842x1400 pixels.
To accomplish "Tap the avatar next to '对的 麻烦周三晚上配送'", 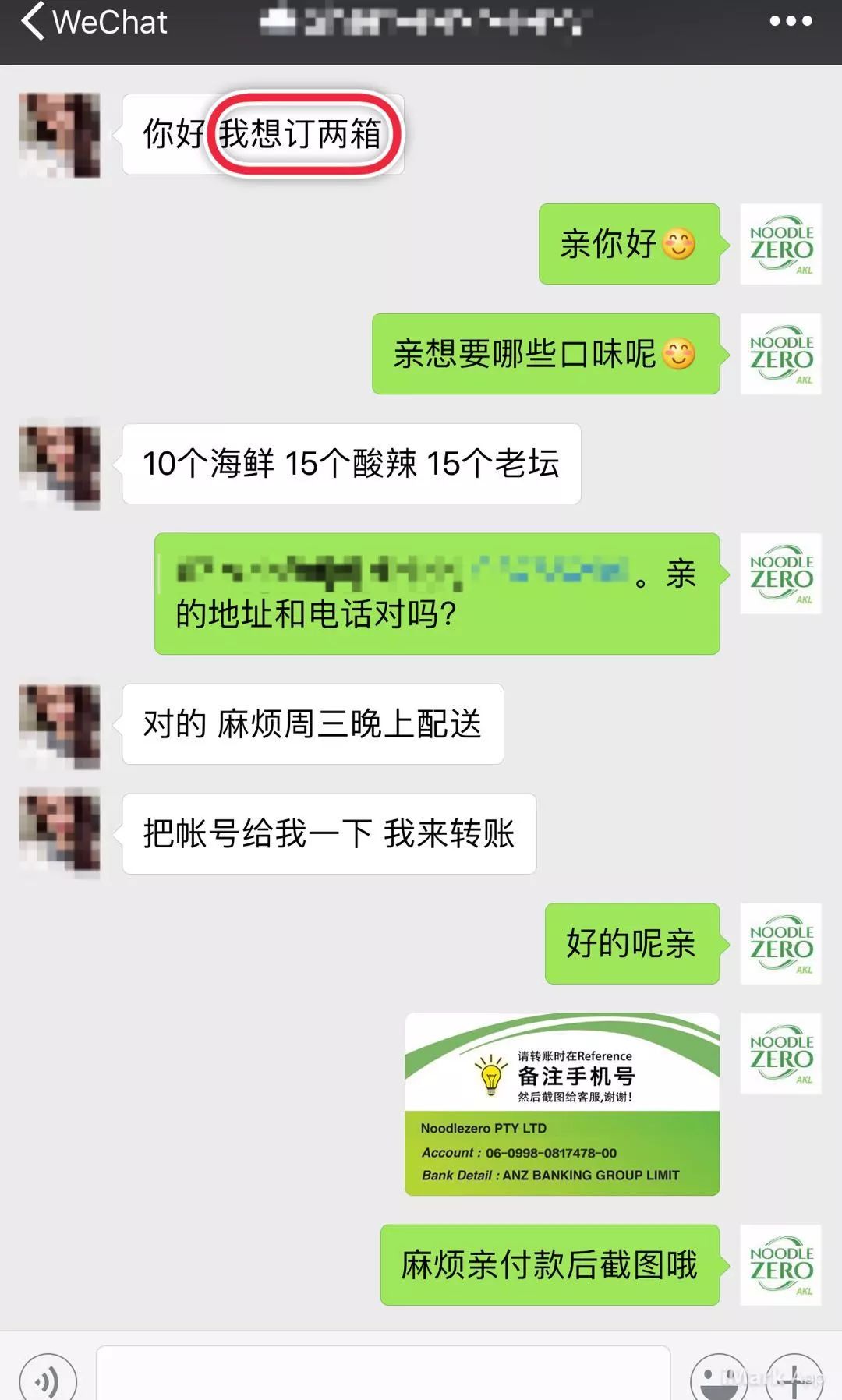I will coord(58,725).
